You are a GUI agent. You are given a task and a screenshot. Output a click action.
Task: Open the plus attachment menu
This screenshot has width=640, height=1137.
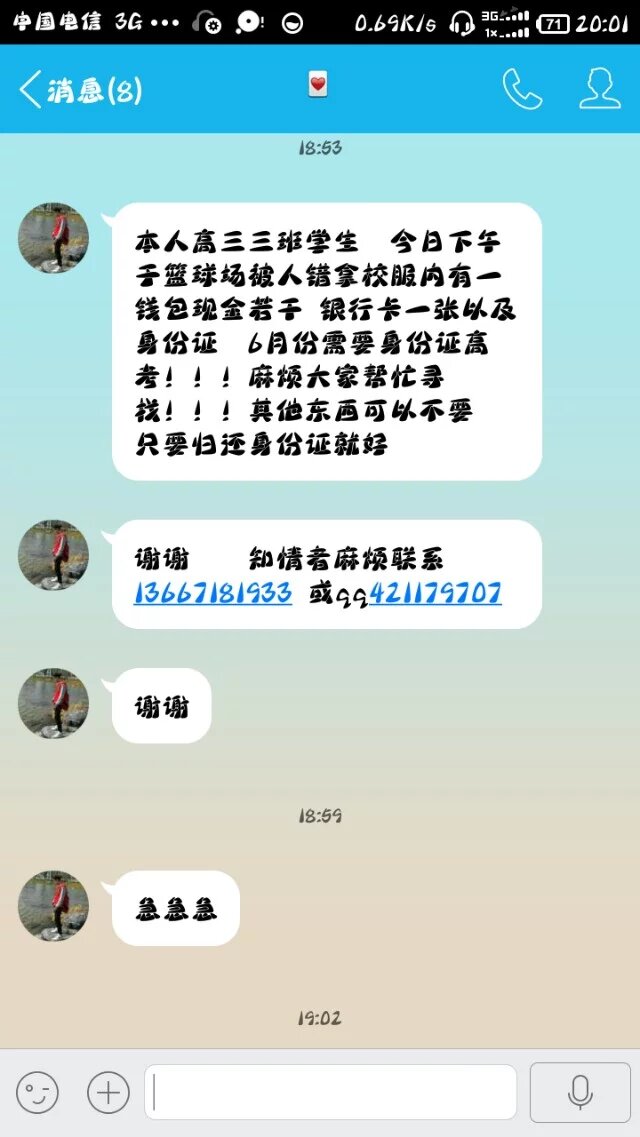point(108,1092)
